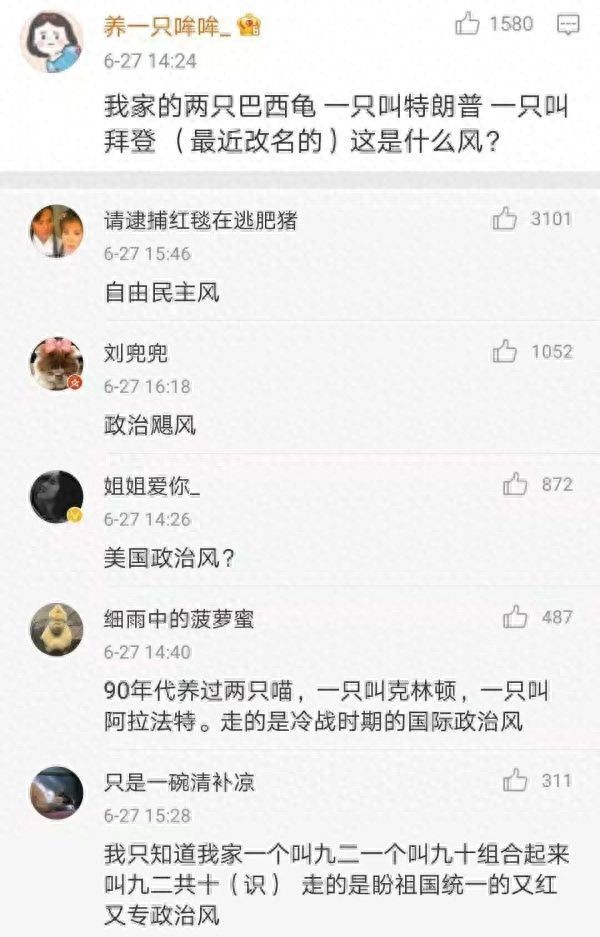
Task: View 刘兜兜's profile picture
Action: pos(55,364)
